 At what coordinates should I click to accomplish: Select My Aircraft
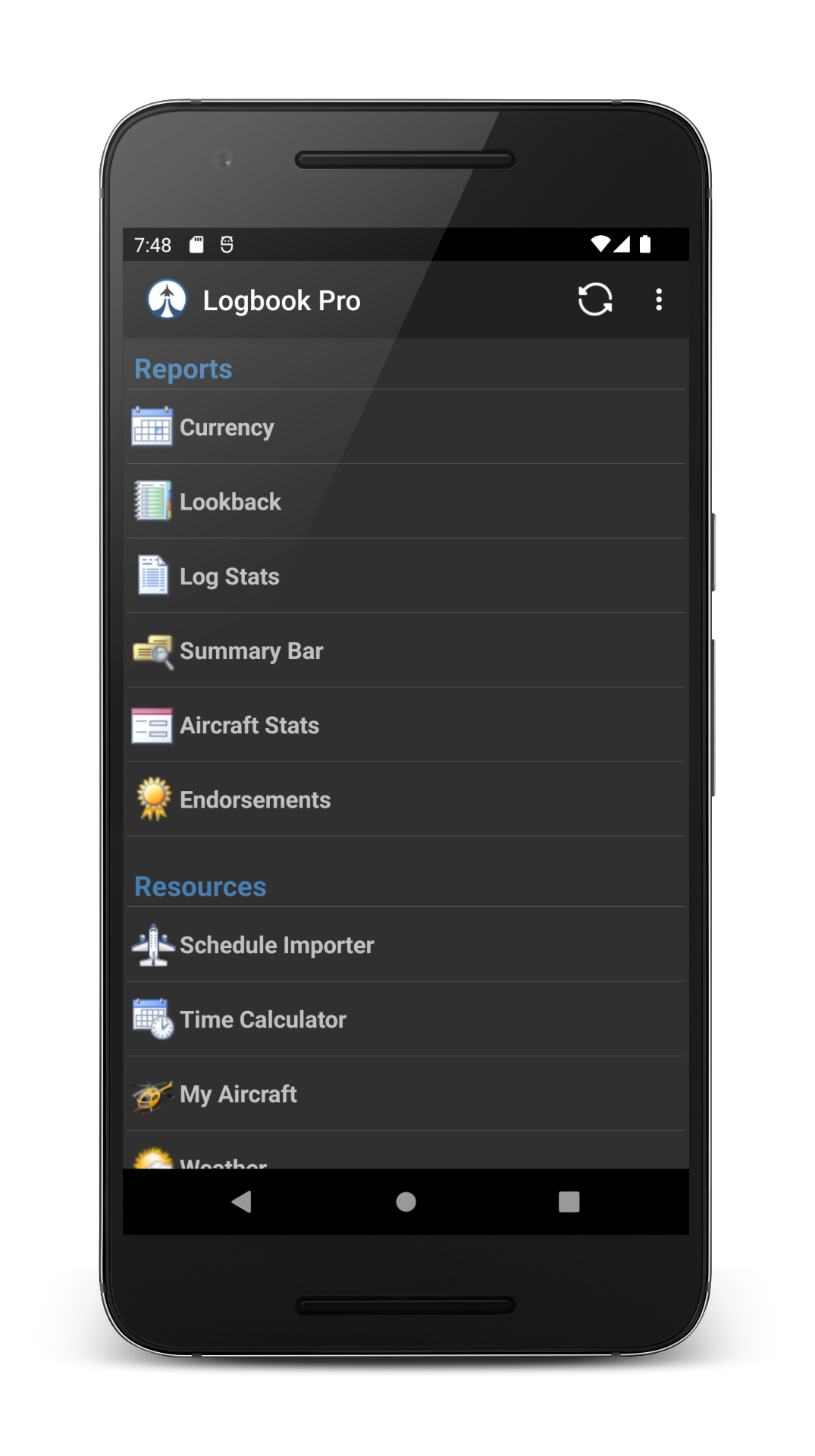coord(406,1094)
